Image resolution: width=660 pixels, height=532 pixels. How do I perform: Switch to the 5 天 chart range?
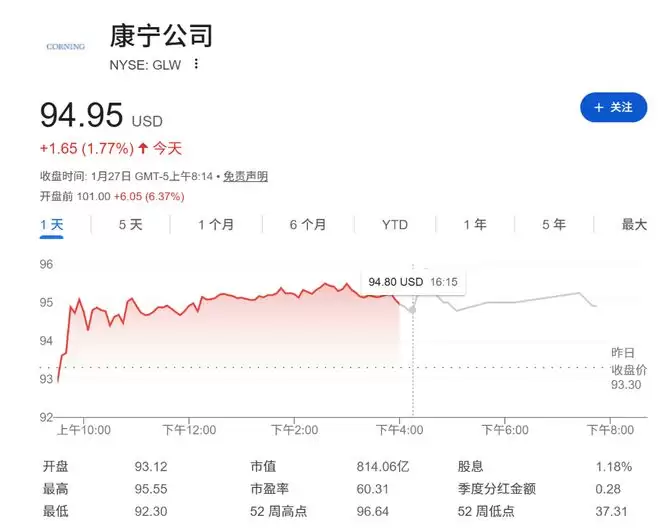pos(130,225)
